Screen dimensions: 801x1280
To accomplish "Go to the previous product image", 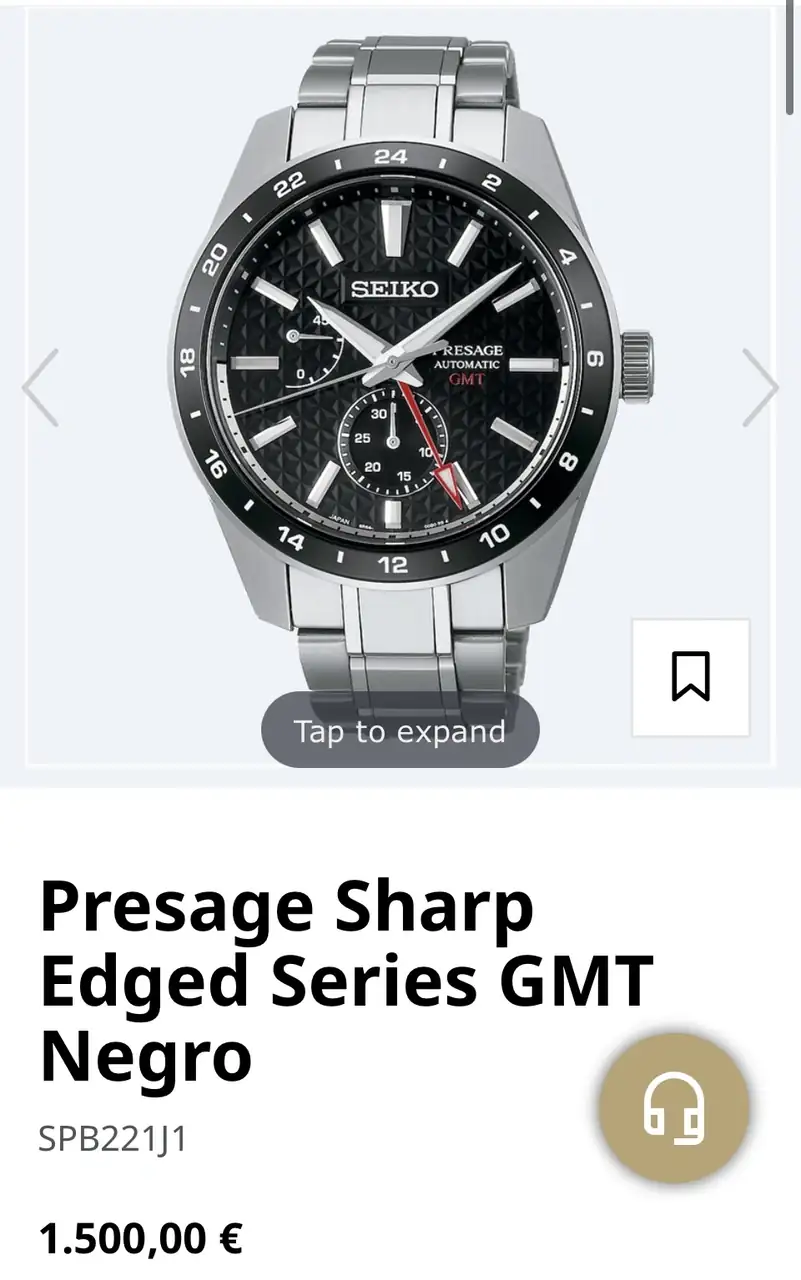I will 41,387.
